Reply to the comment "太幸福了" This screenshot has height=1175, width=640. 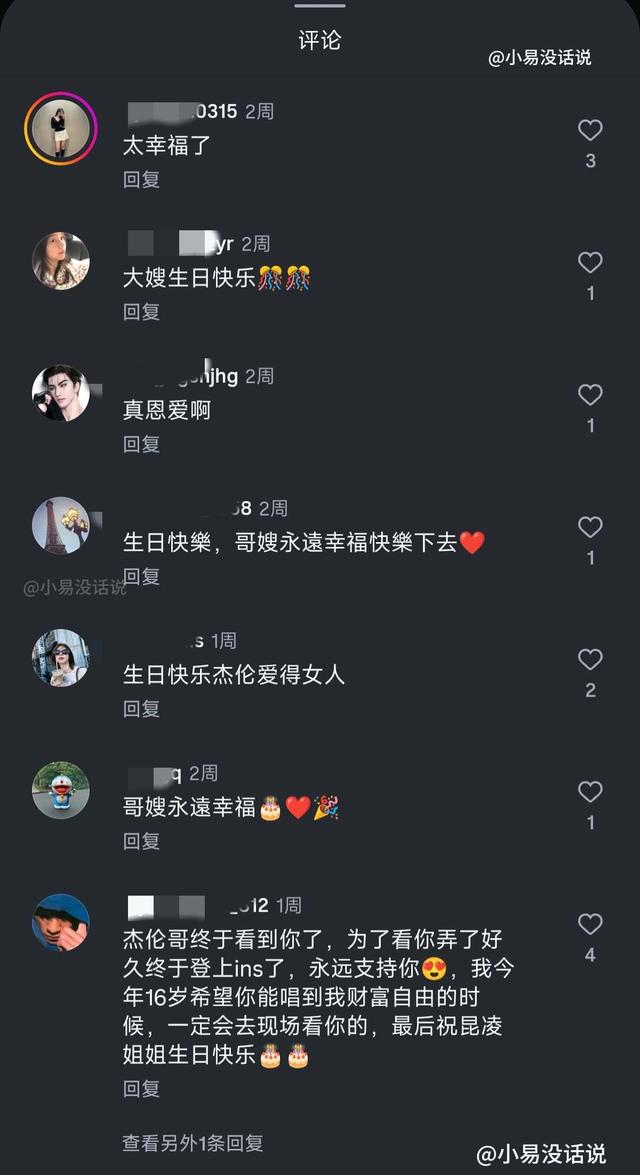tap(141, 180)
